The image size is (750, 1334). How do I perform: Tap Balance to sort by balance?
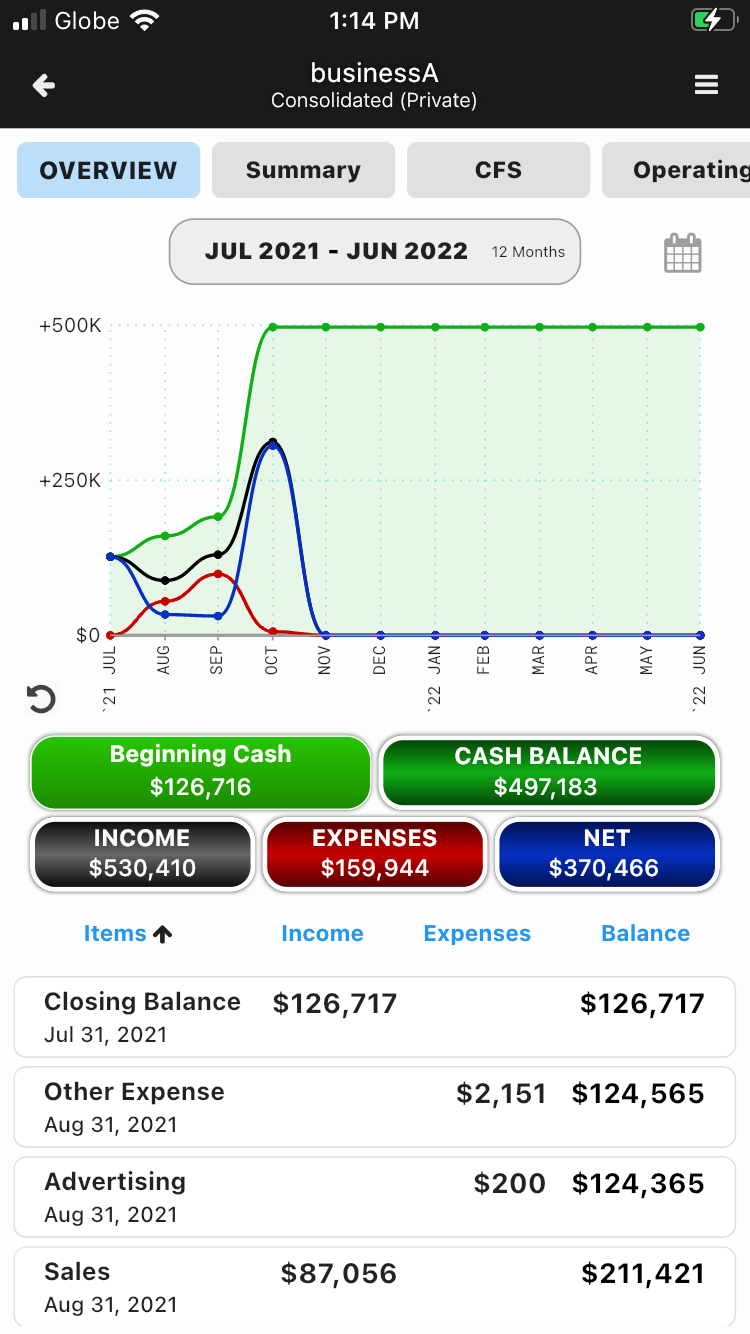645,933
